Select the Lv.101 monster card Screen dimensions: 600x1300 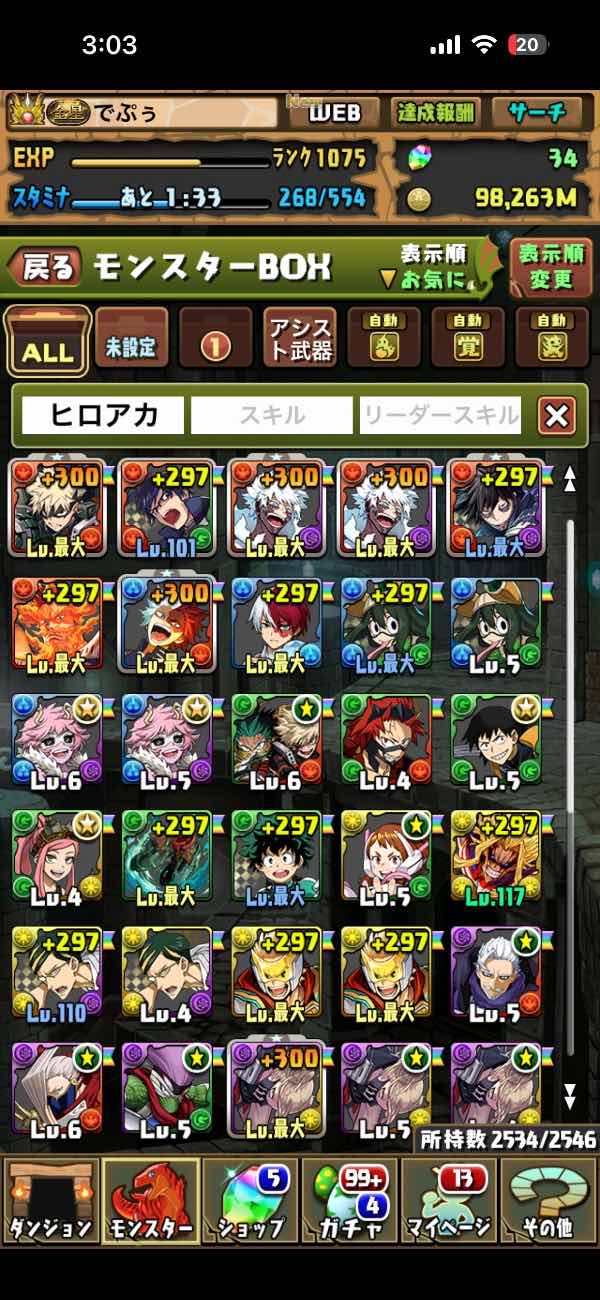(x=166, y=511)
